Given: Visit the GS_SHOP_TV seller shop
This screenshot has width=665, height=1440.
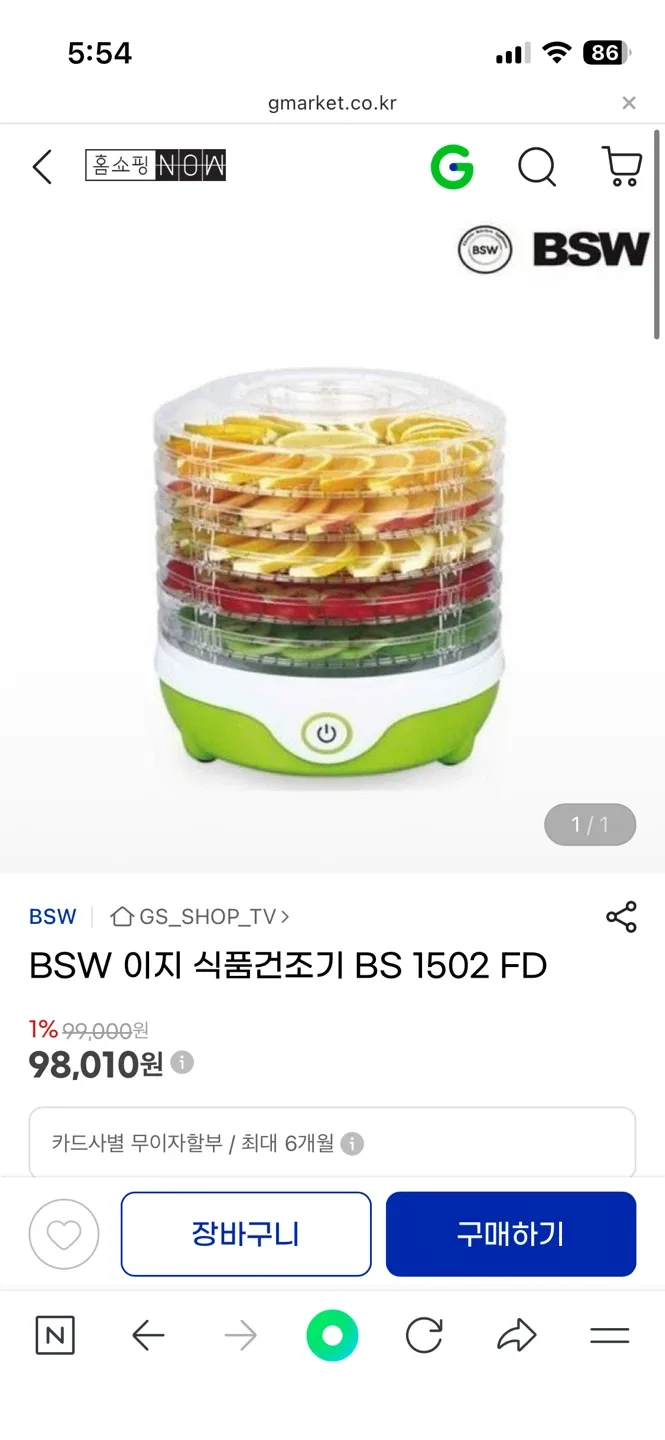Looking at the screenshot, I should pos(200,916).
